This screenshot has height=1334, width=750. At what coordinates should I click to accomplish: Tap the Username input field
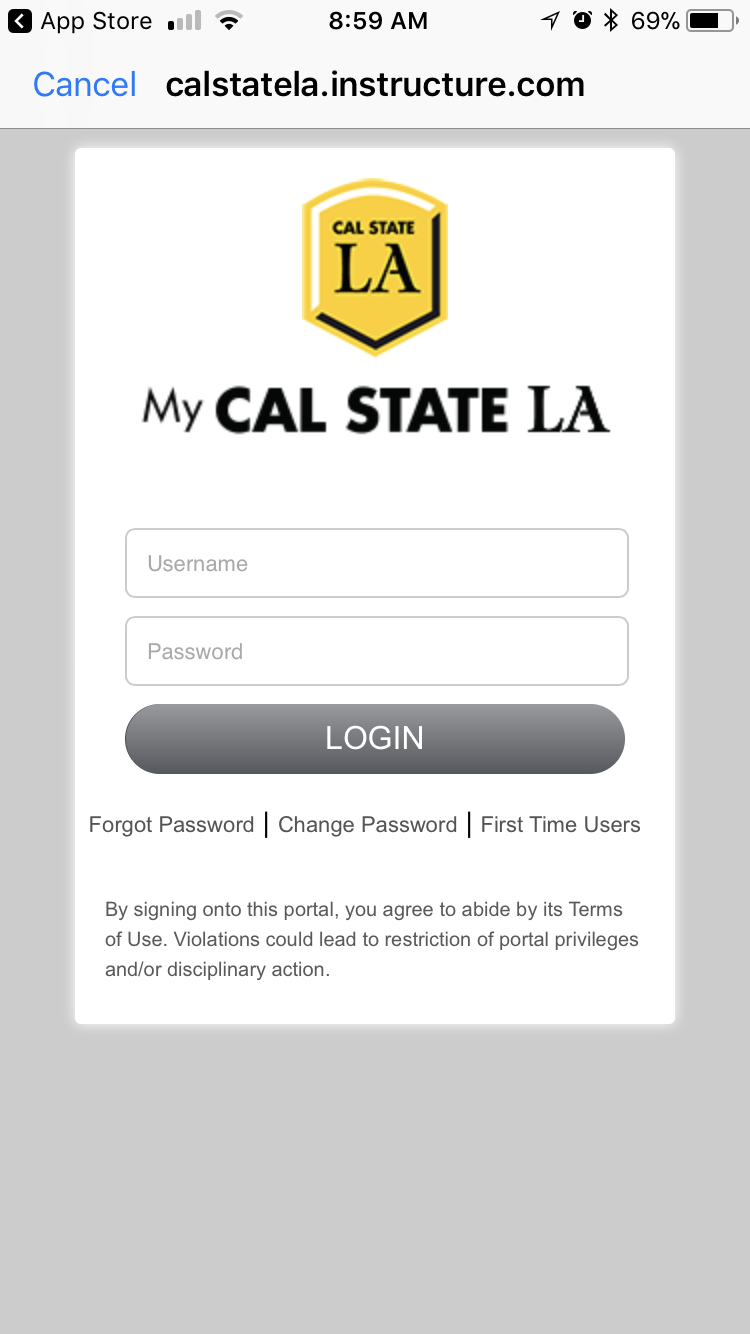pyautogui.click(x=375, y=563)
